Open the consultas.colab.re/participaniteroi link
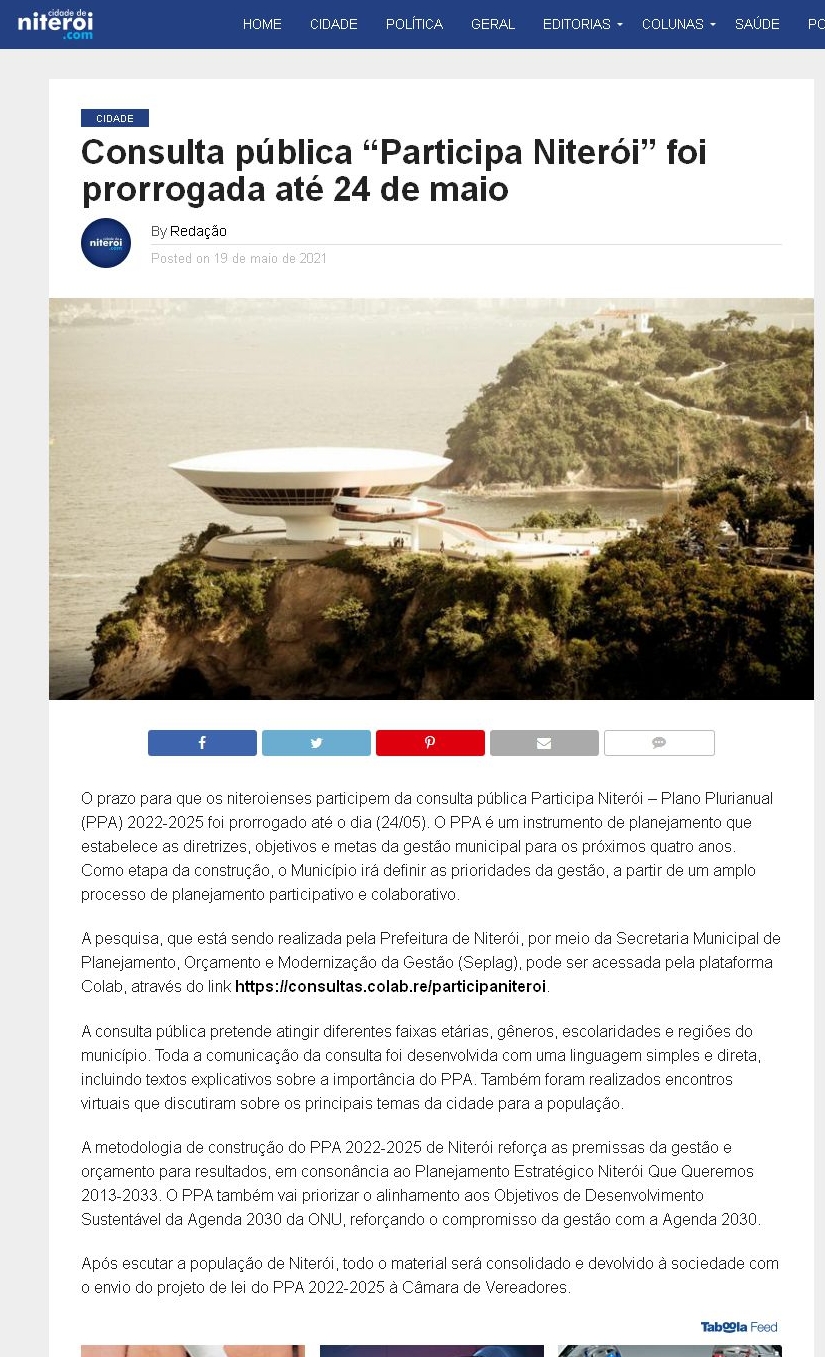This screenshot has width=825, height=1357. click(x=391, y=987)
